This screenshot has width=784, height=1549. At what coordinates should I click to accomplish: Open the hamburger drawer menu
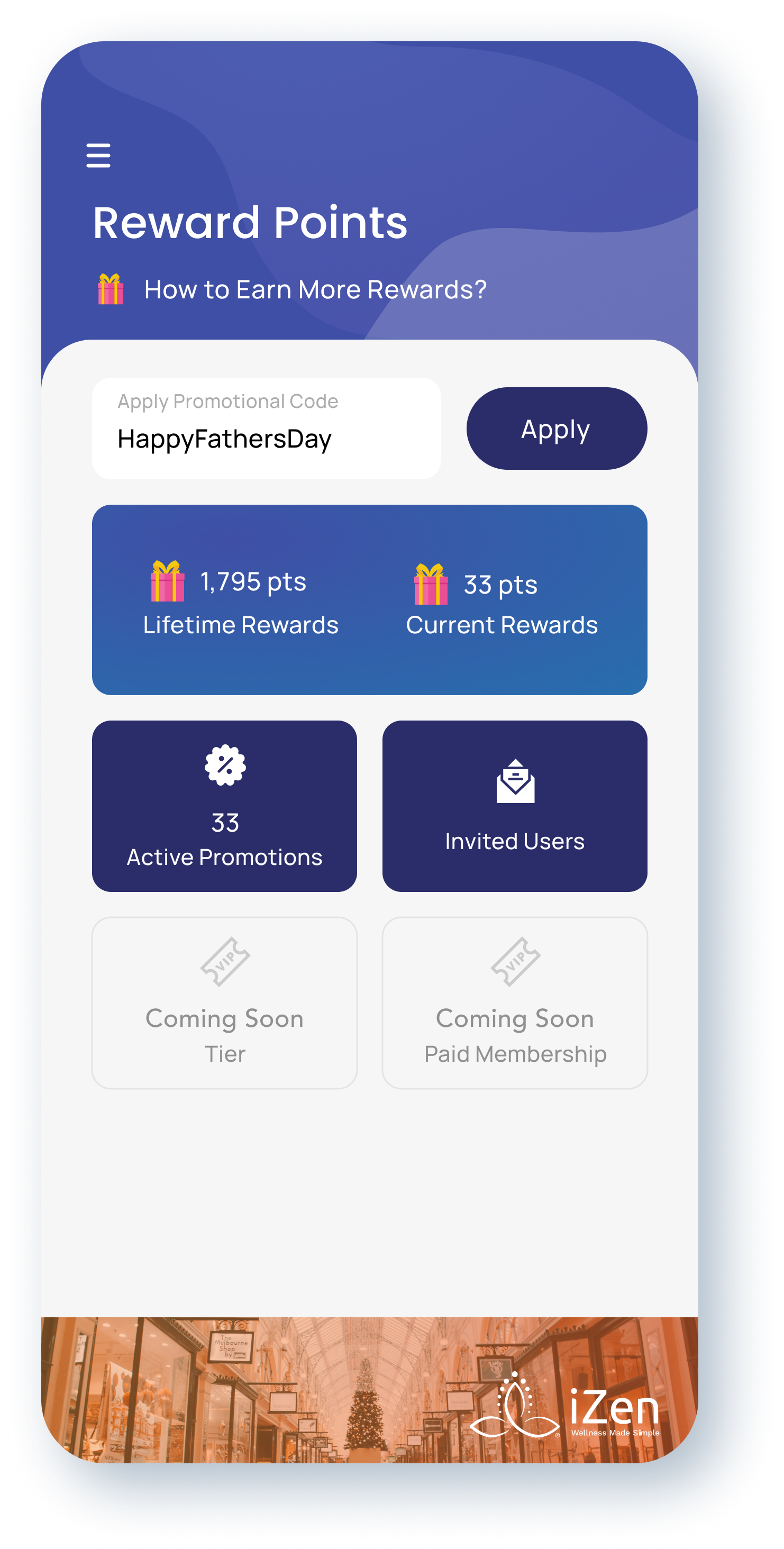pos(98,156)
